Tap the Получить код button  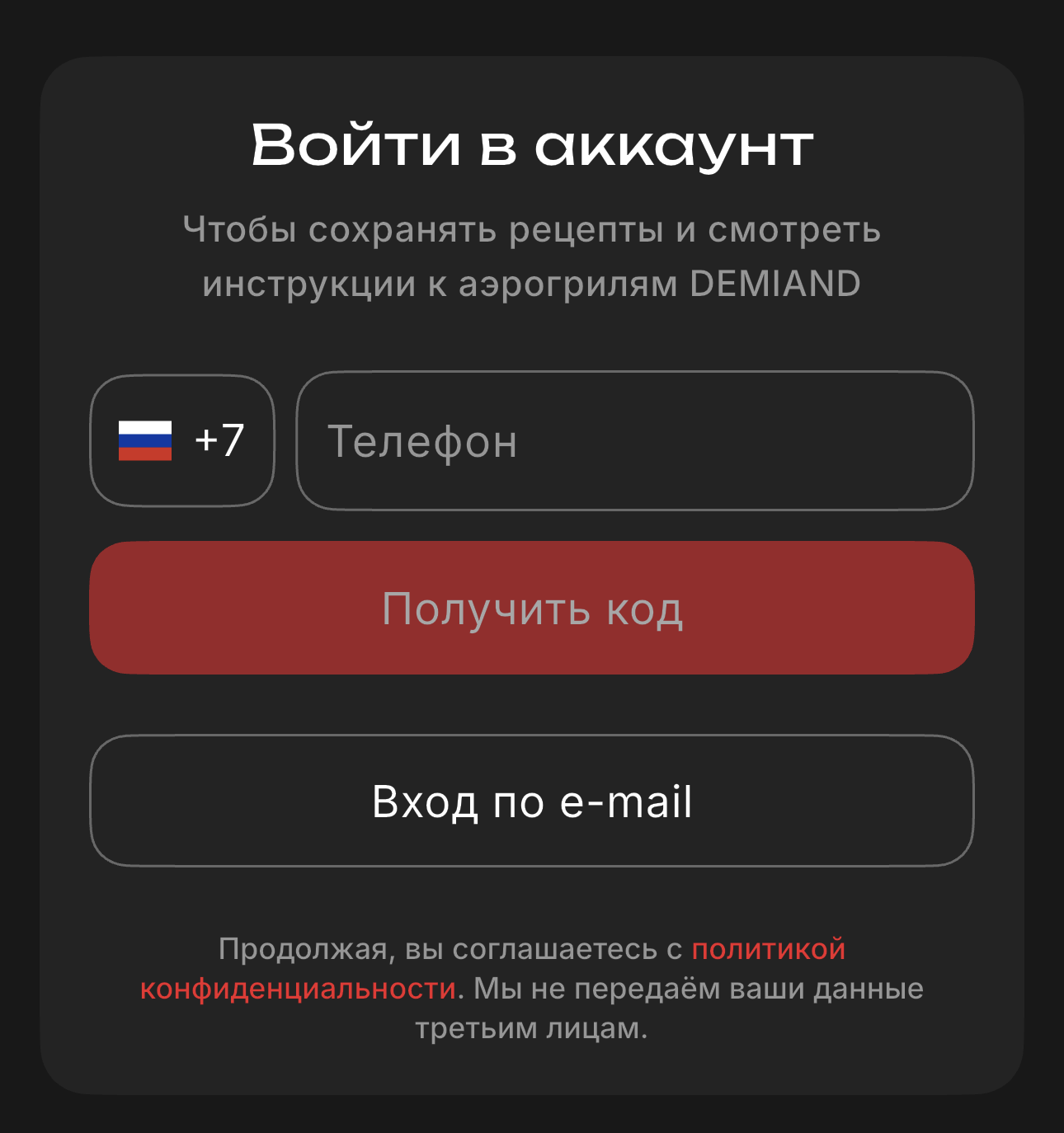532,609
